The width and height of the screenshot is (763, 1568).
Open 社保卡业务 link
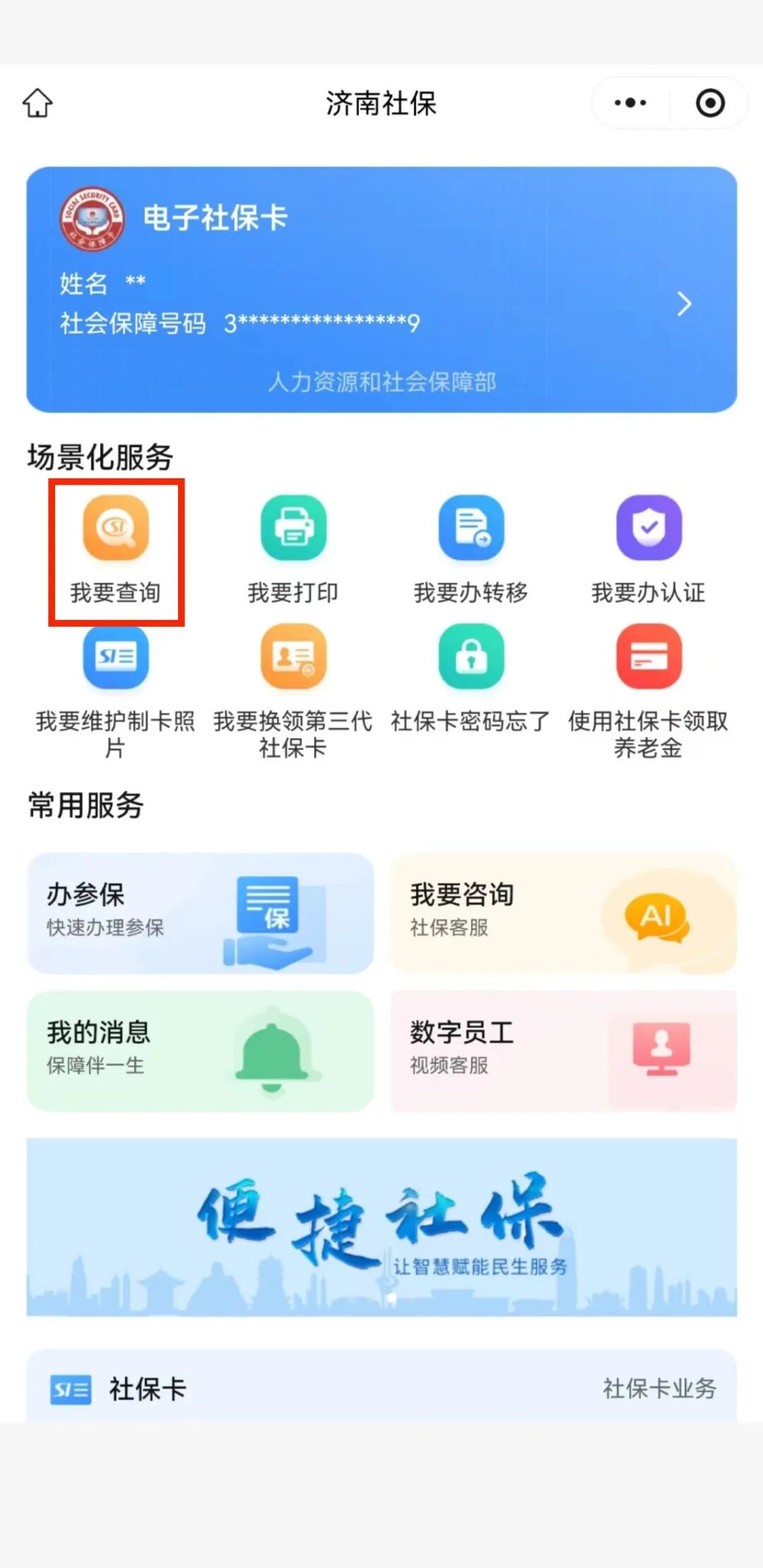[x=658, y=1389]
